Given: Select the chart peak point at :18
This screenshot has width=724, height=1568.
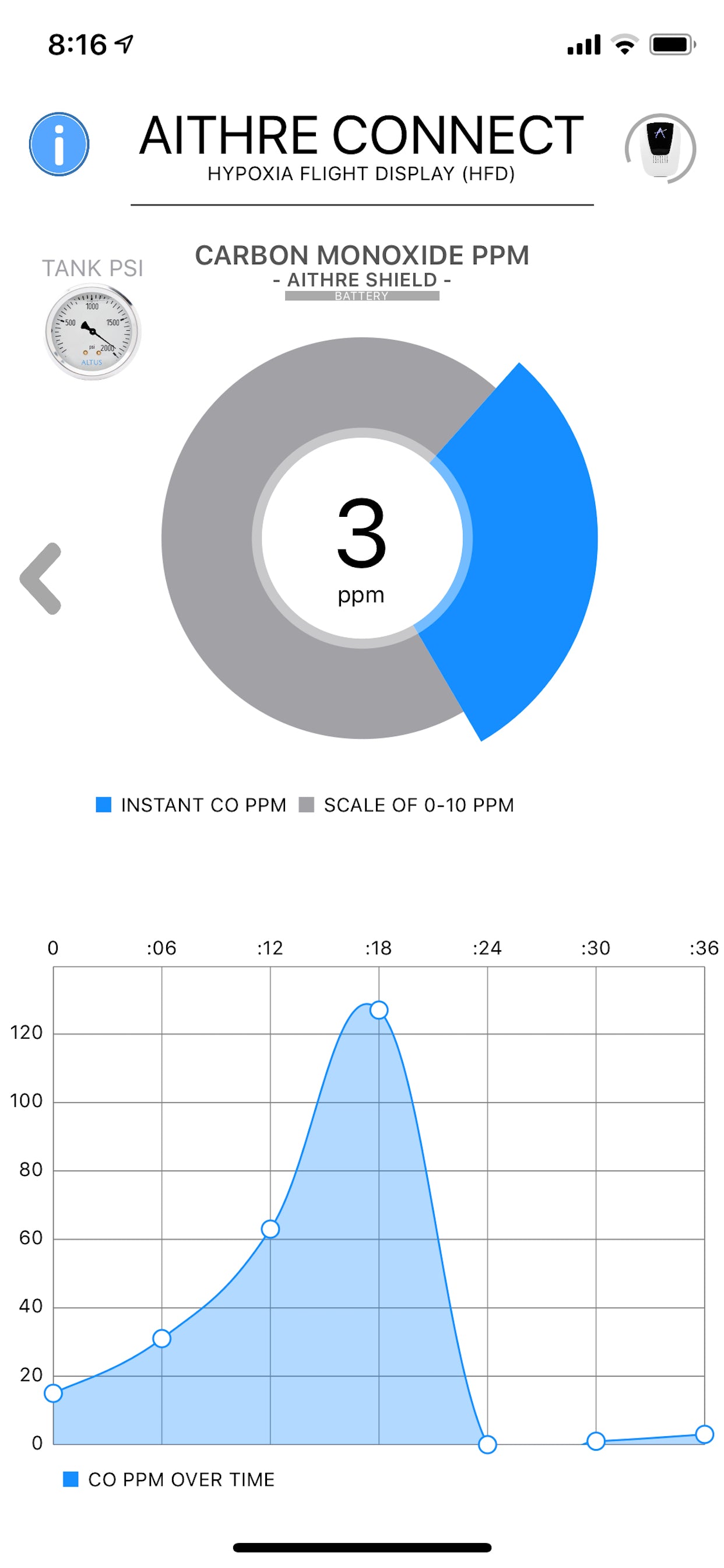Looking at the screenshot, I should click(x=378, y=1010).
